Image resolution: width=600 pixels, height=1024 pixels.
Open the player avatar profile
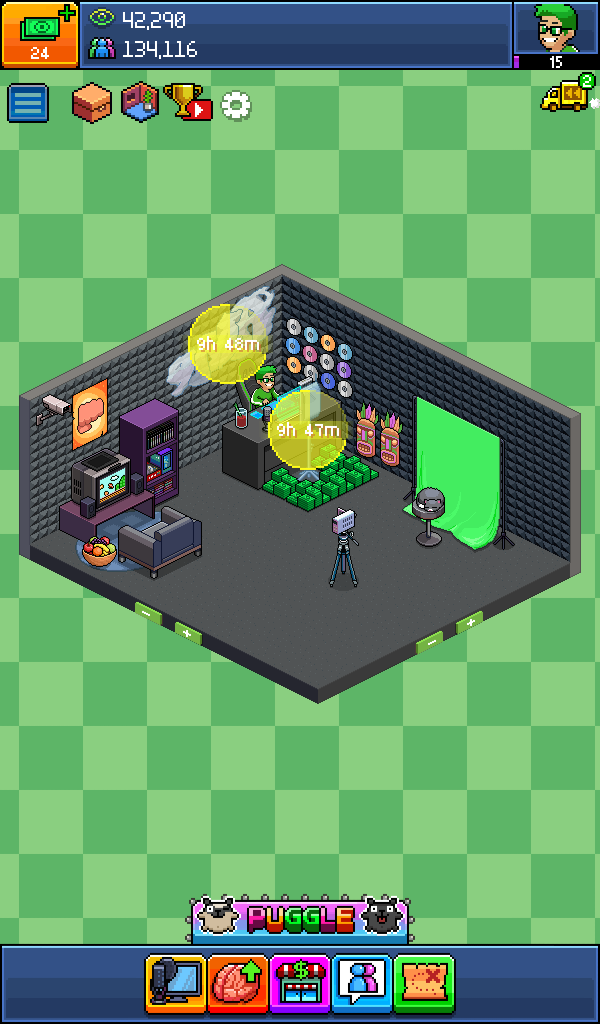(555, 29)
